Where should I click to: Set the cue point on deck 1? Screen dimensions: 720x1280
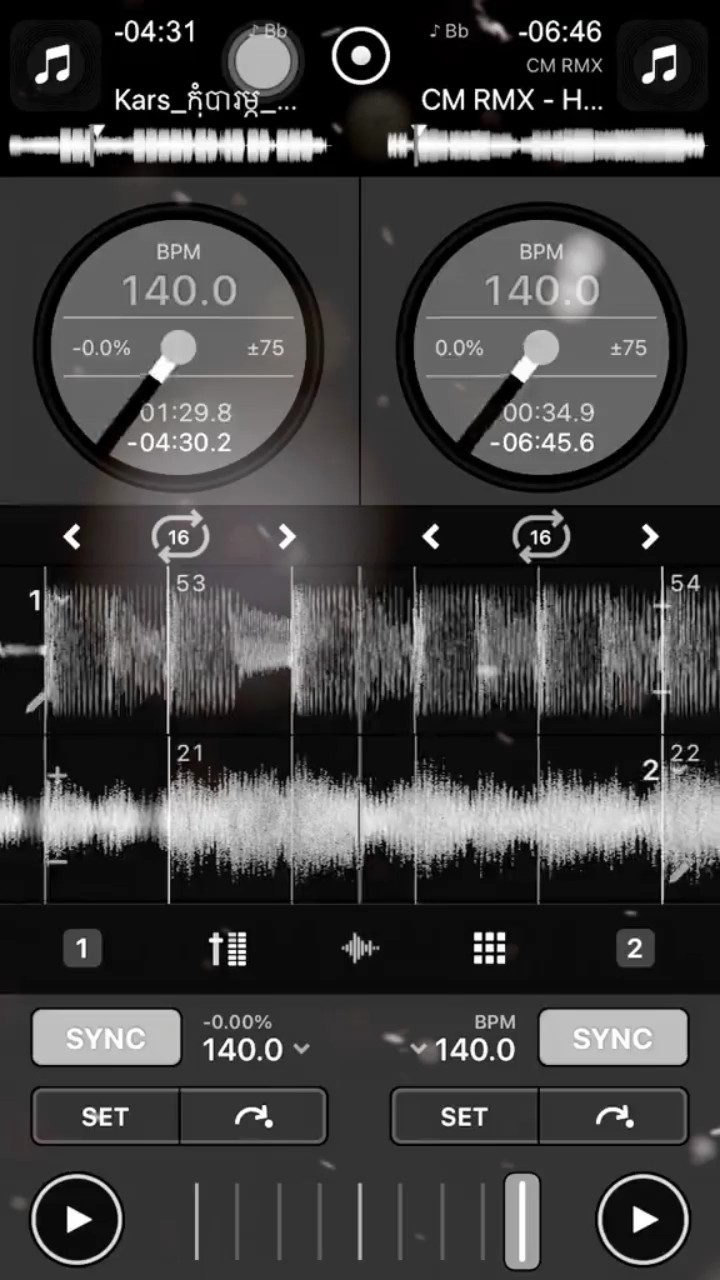tap(105, 1116)
